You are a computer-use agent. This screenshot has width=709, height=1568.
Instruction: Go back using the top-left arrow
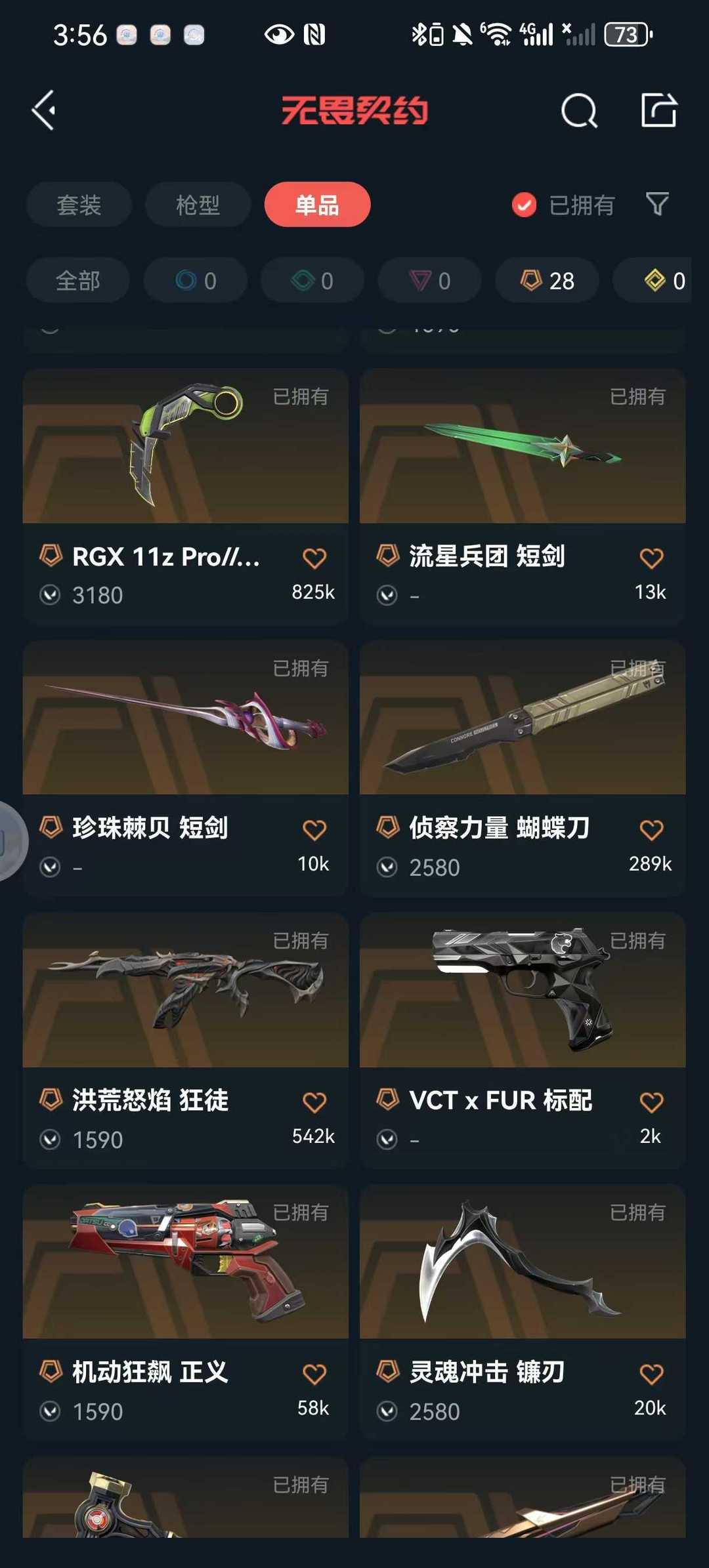(44, 110)
